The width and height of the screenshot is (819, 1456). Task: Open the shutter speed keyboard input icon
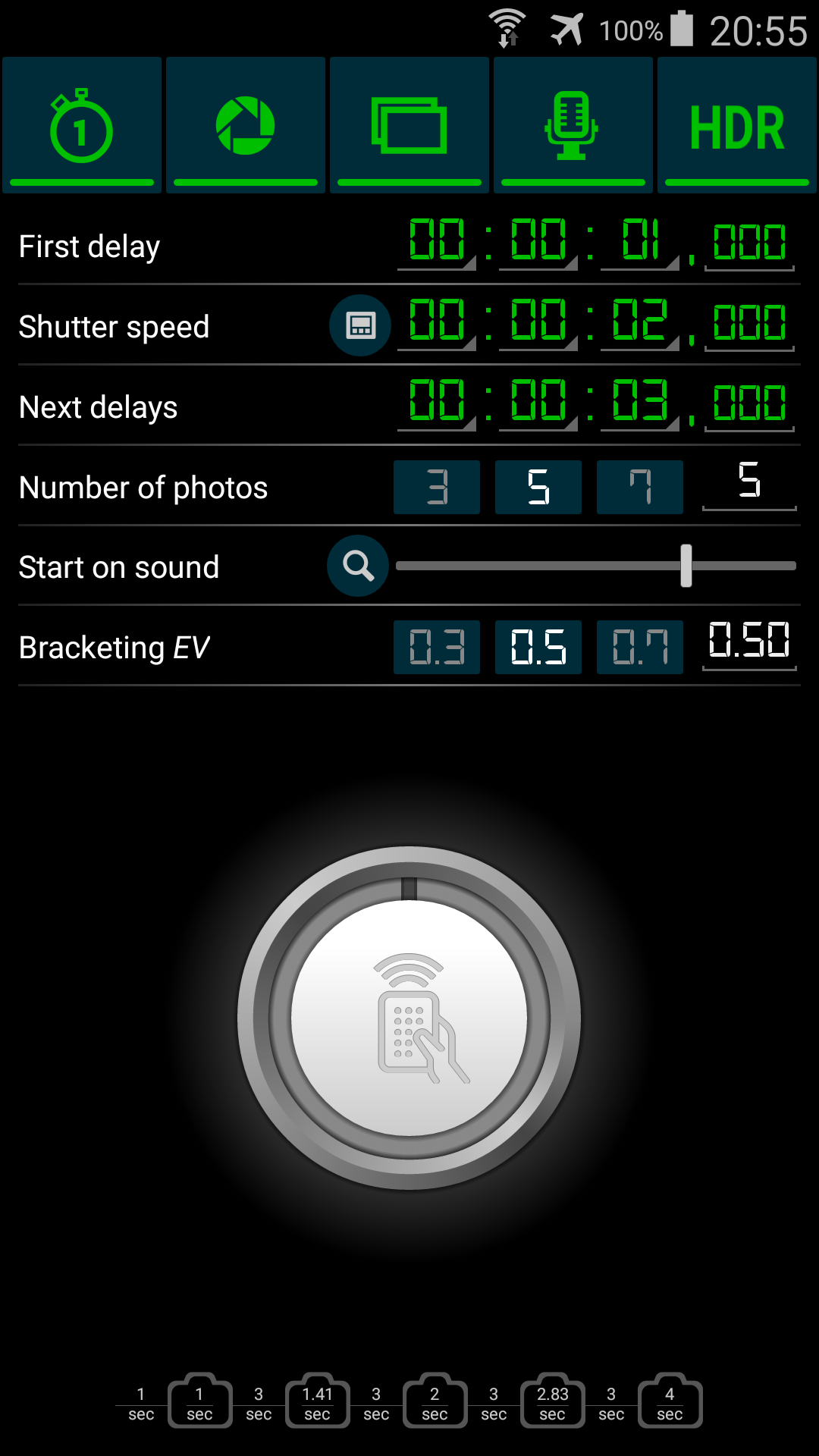[359, 325]
